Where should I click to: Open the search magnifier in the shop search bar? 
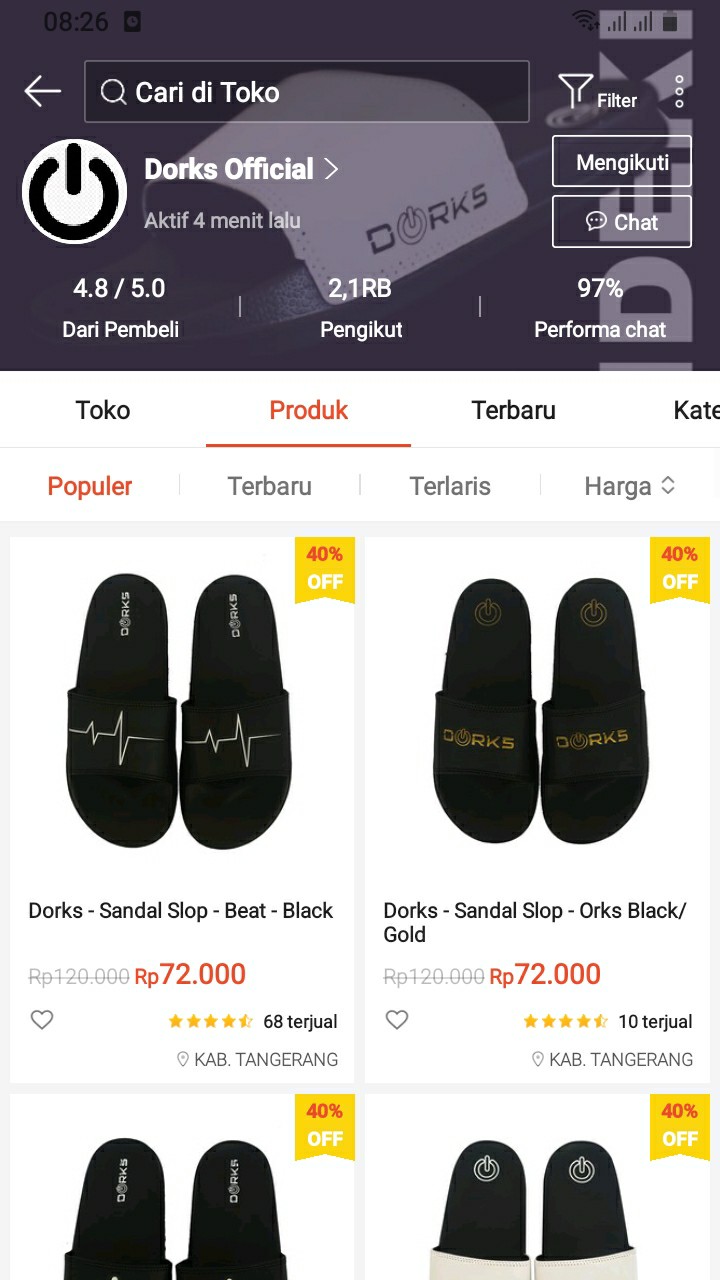(113, 92)
